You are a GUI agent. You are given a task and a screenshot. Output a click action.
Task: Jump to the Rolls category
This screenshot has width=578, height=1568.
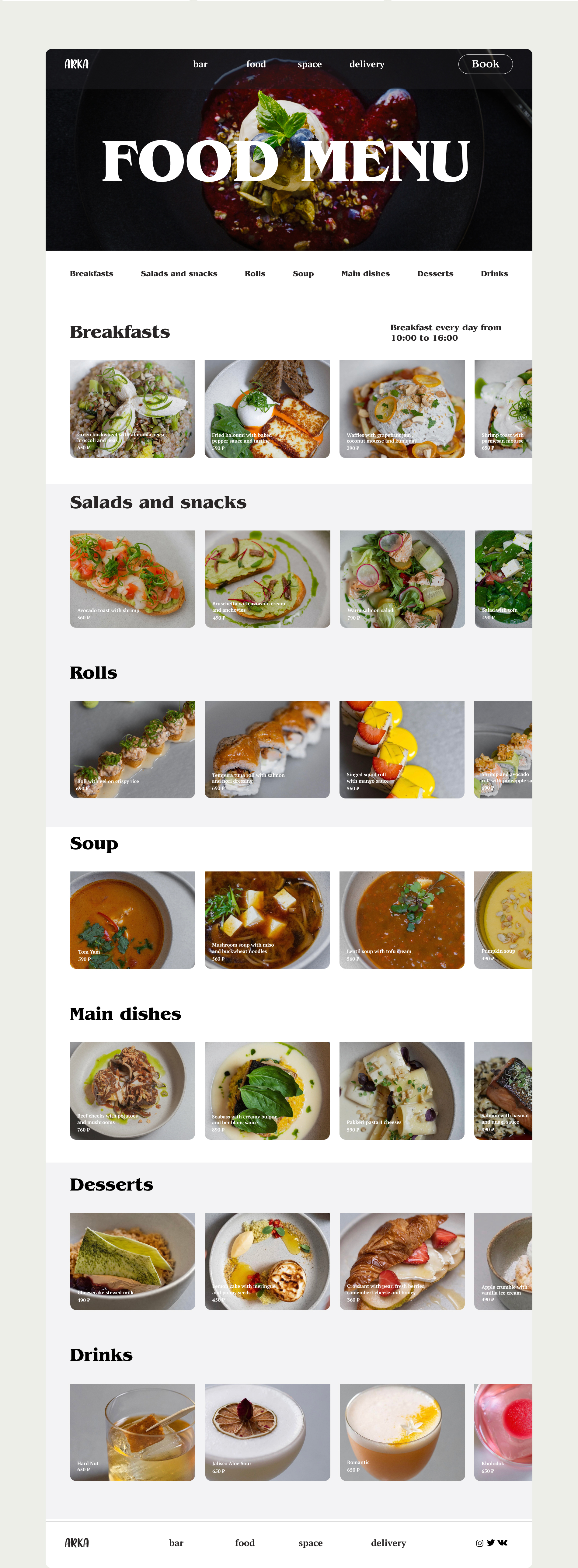coord(255,273)
